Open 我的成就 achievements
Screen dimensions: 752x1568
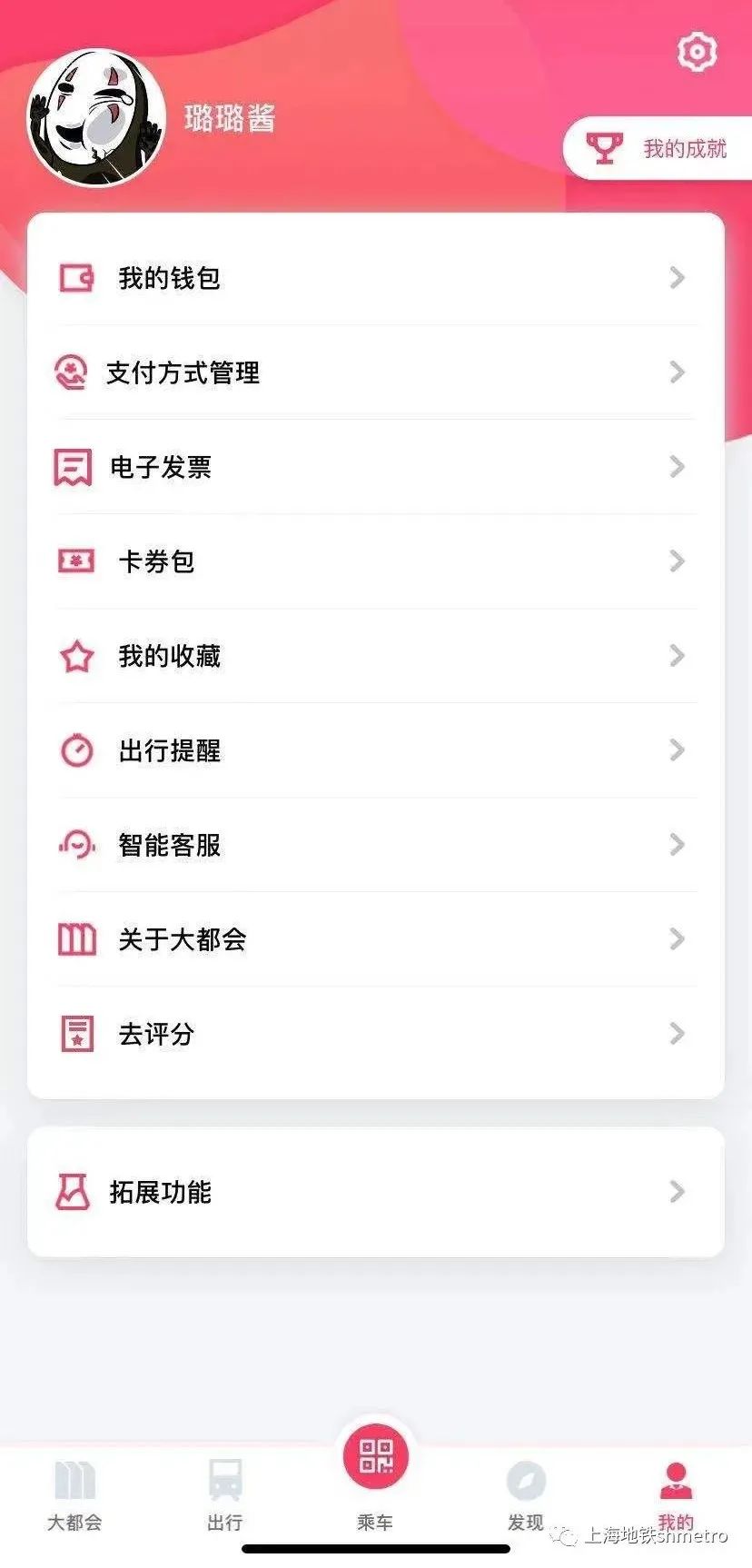click(658, 148)
